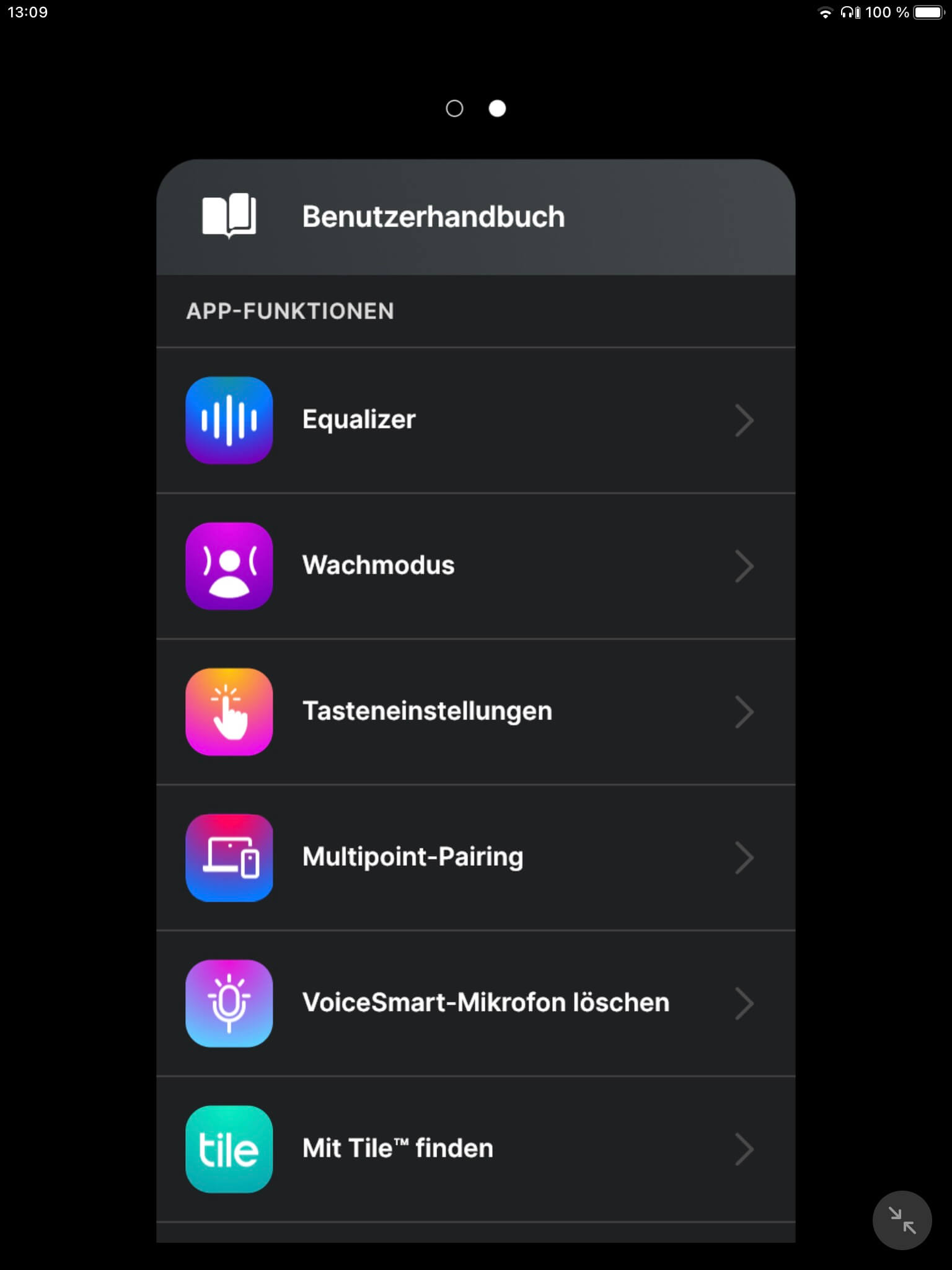Tap the collapse arrows button
The height and width of the screenshot is (1270, 952).
(x=902, y=1220)
